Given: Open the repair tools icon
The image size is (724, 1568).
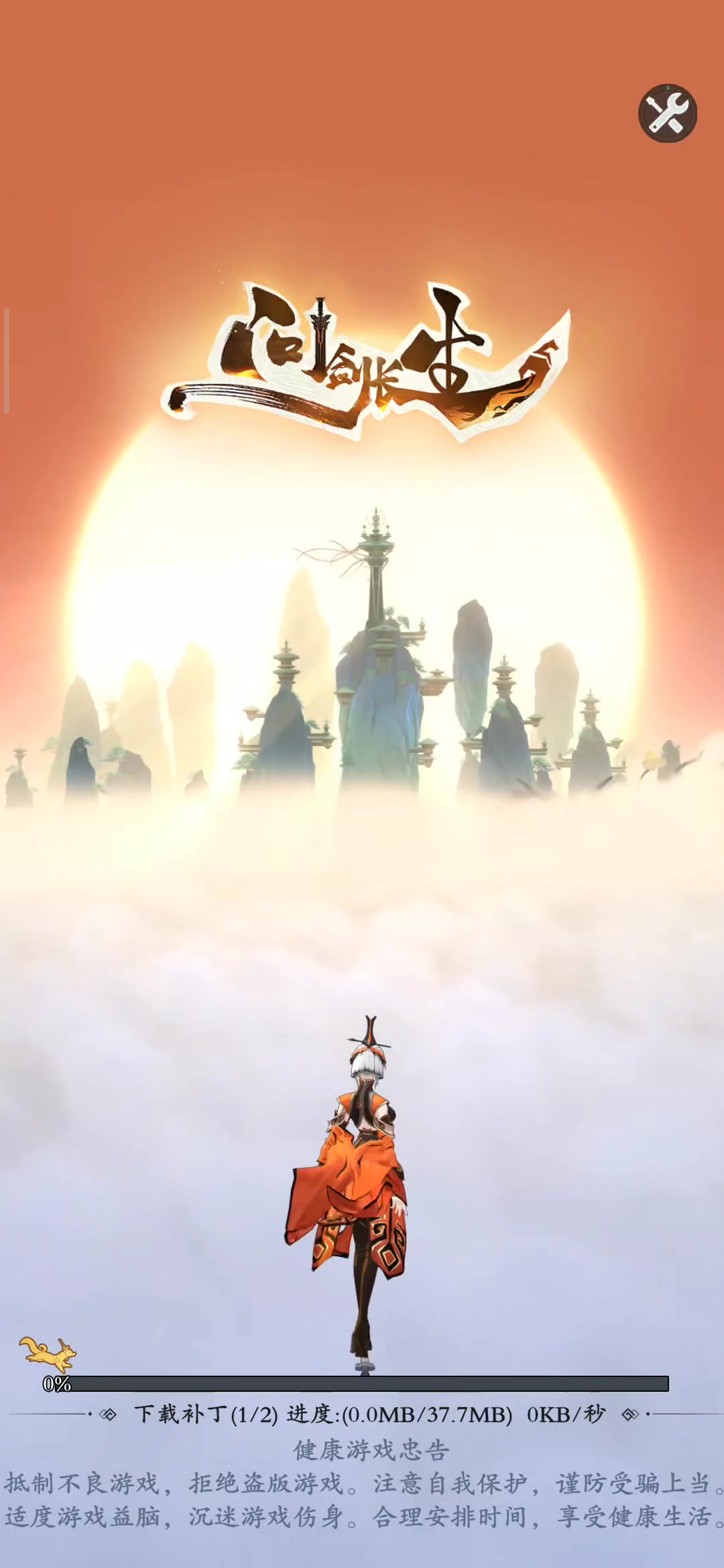Looking at the screenshot, I should (667, 113).
